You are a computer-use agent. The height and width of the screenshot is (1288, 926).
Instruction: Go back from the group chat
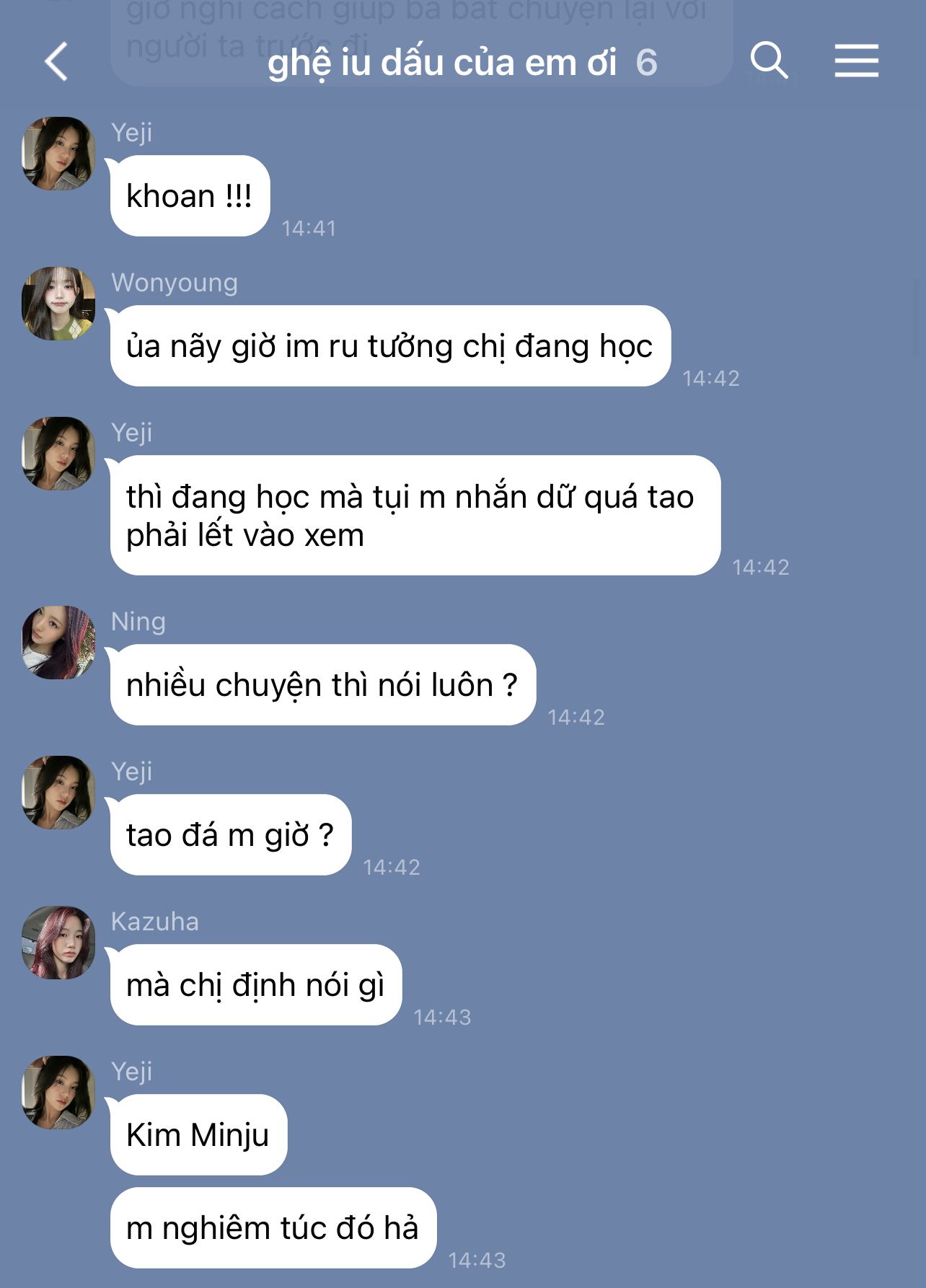click(x=56, y=61)
